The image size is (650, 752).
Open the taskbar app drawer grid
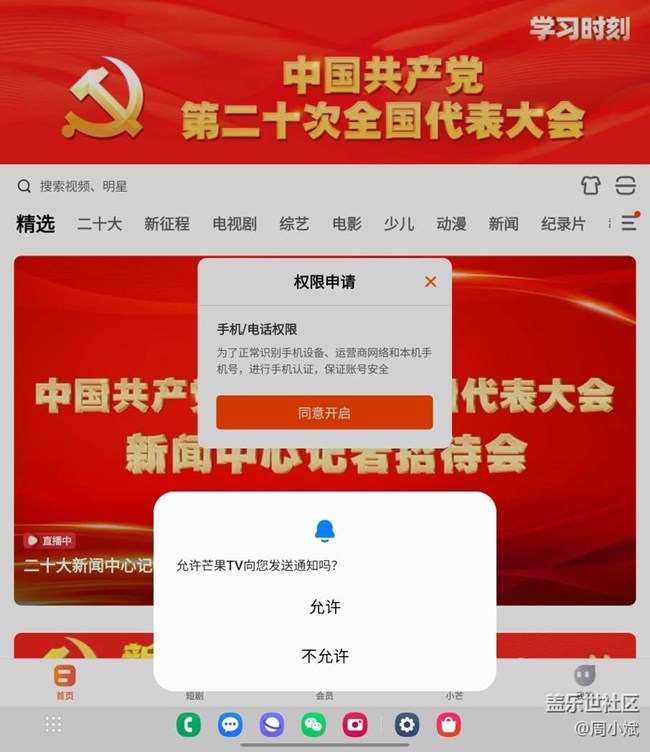[54, 725]
